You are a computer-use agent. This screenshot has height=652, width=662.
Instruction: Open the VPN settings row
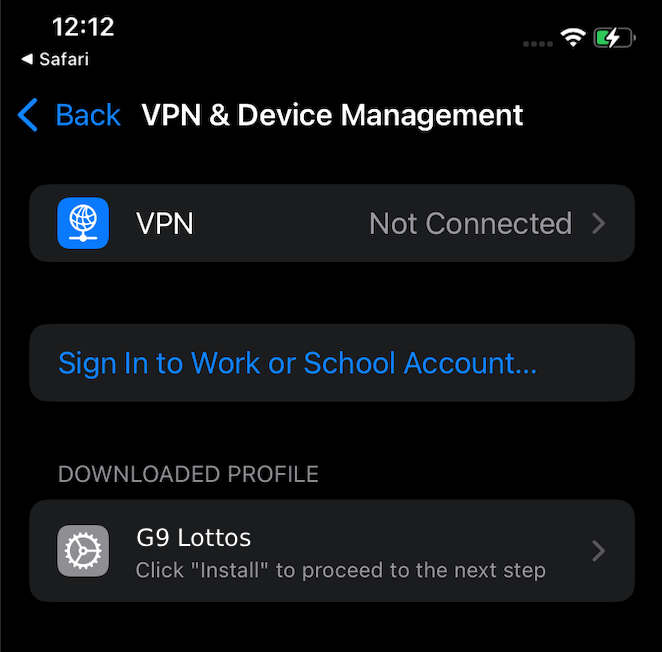(x=332, y=223)
